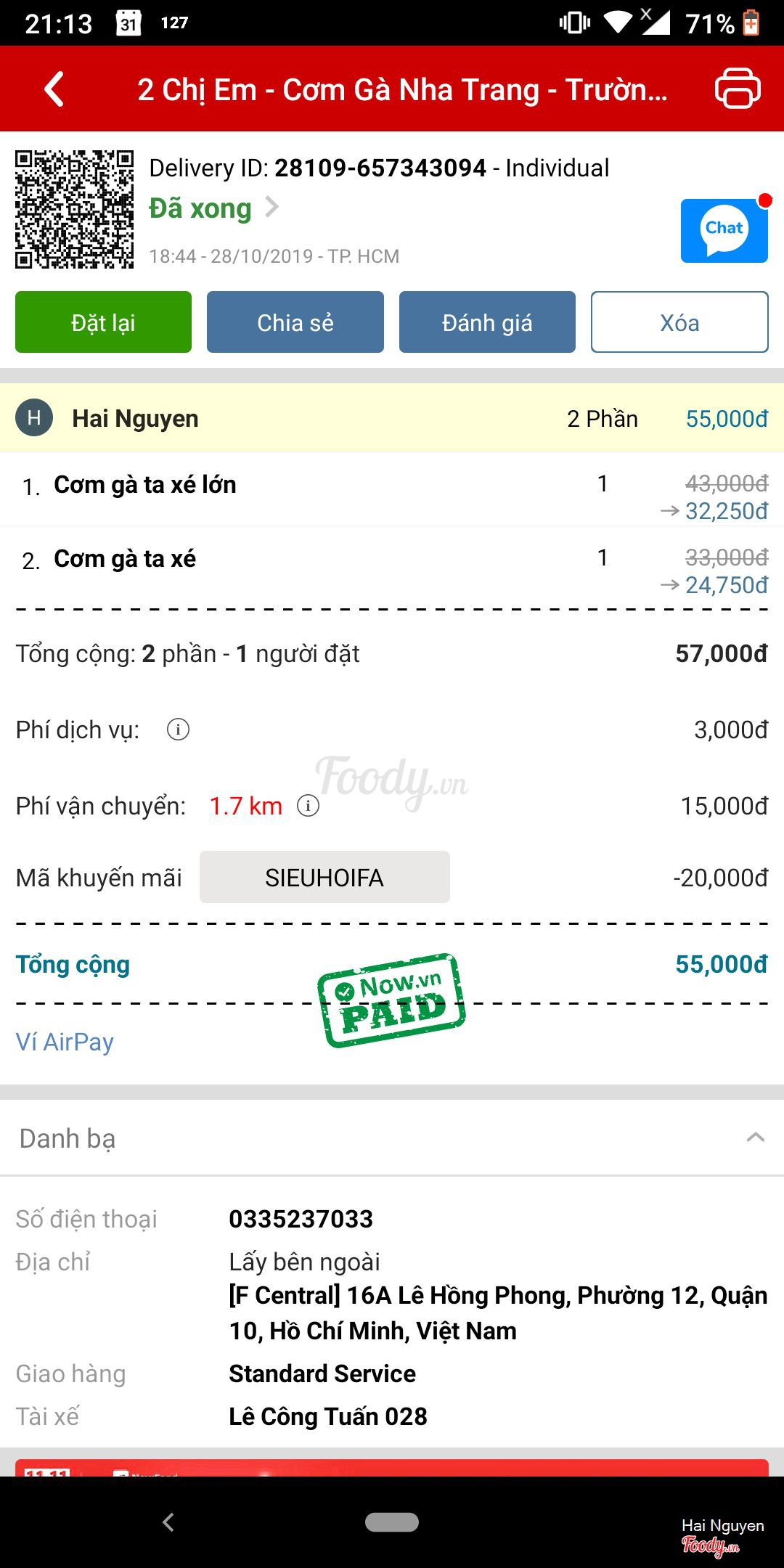Screen dimensions: 784x1568
Task: Go back from the order details
Action: tap(54, 89)
